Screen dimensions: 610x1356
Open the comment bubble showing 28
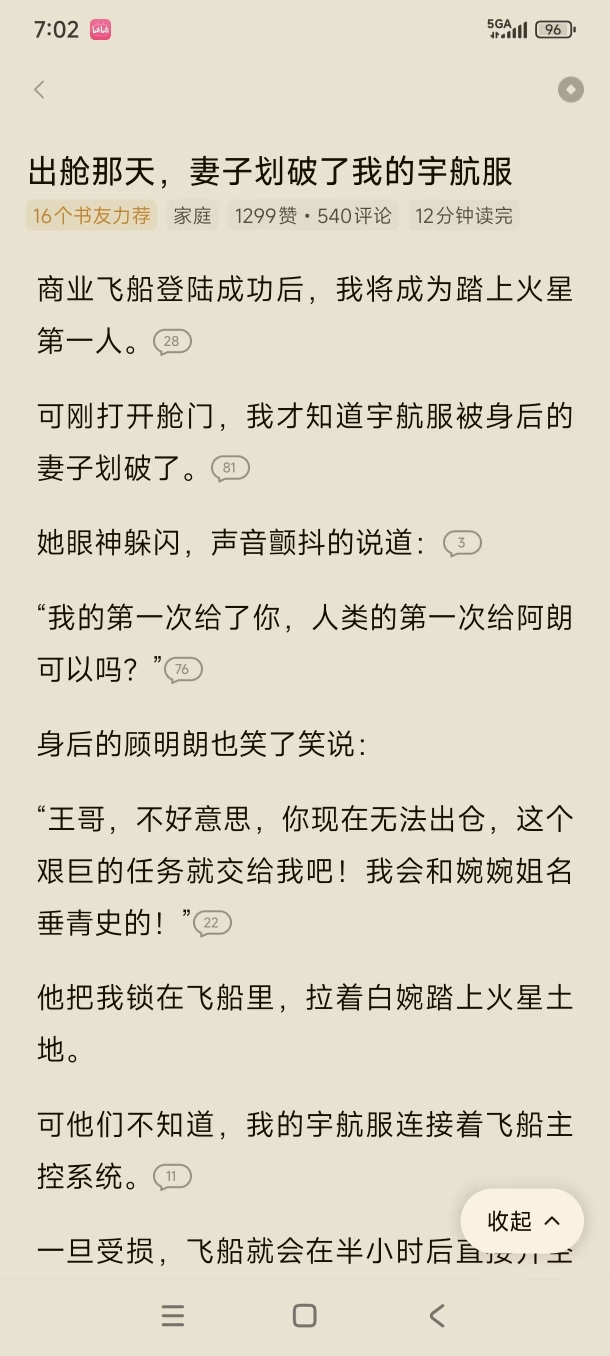point(172,342)
